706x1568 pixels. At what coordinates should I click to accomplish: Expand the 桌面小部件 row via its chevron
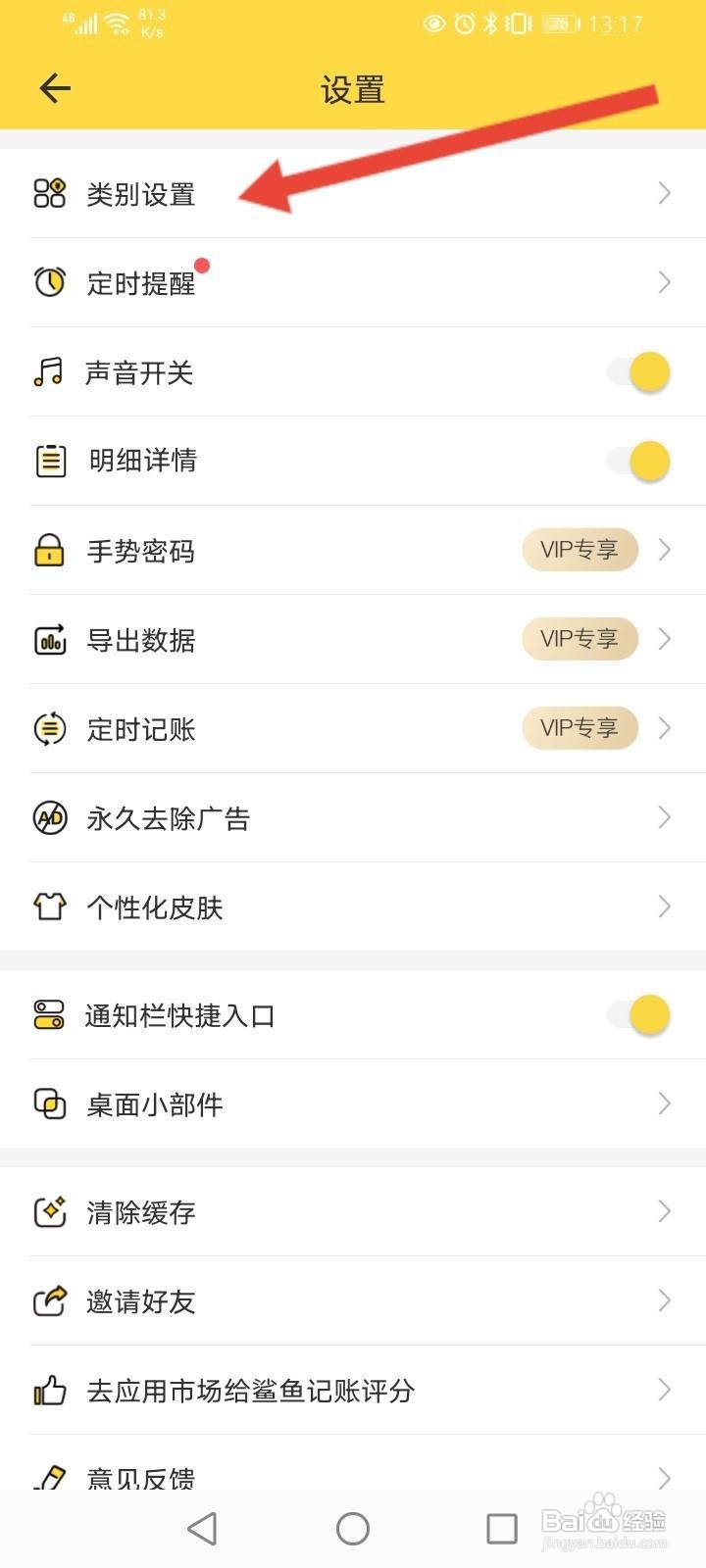pyautogui.click(x=664, y=1104)
